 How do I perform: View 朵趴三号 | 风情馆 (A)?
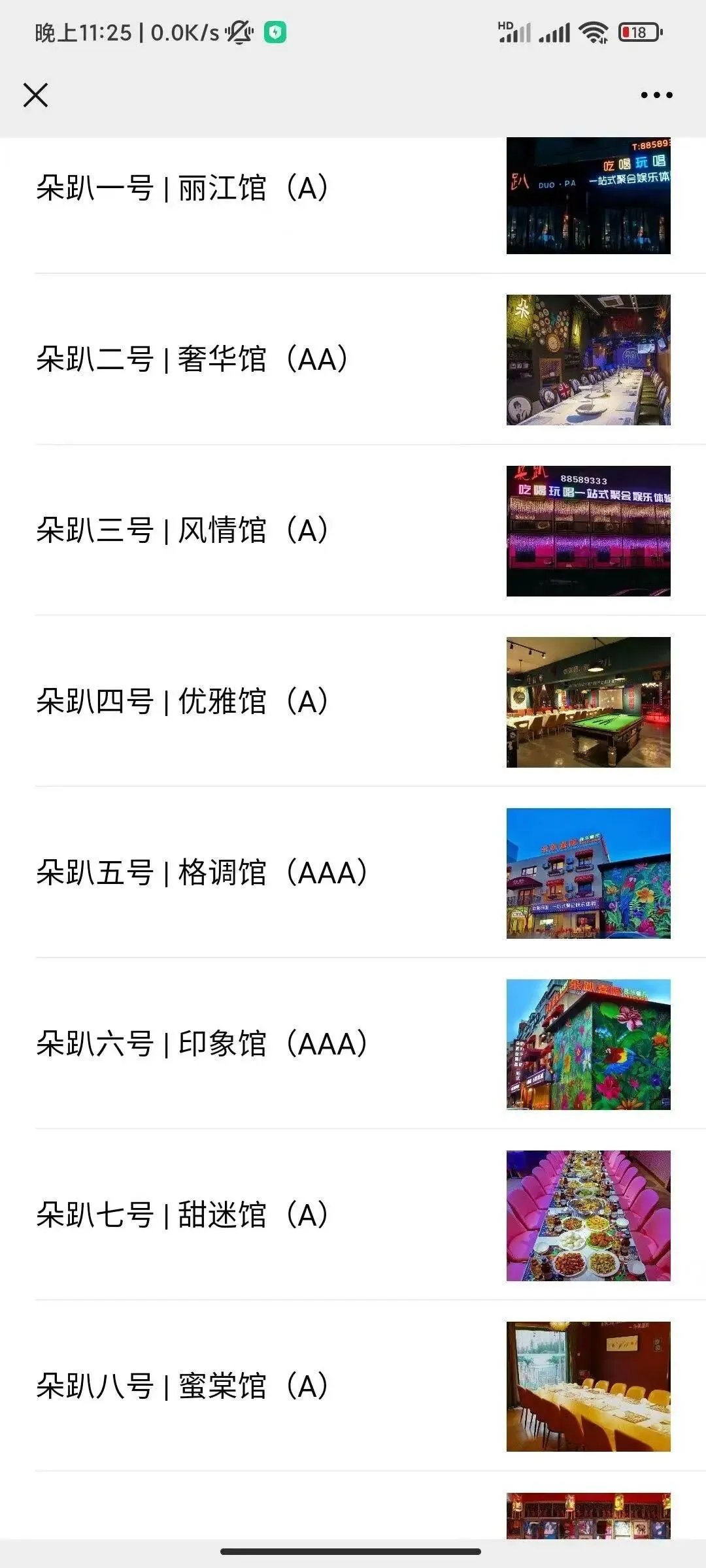point(183,531)
